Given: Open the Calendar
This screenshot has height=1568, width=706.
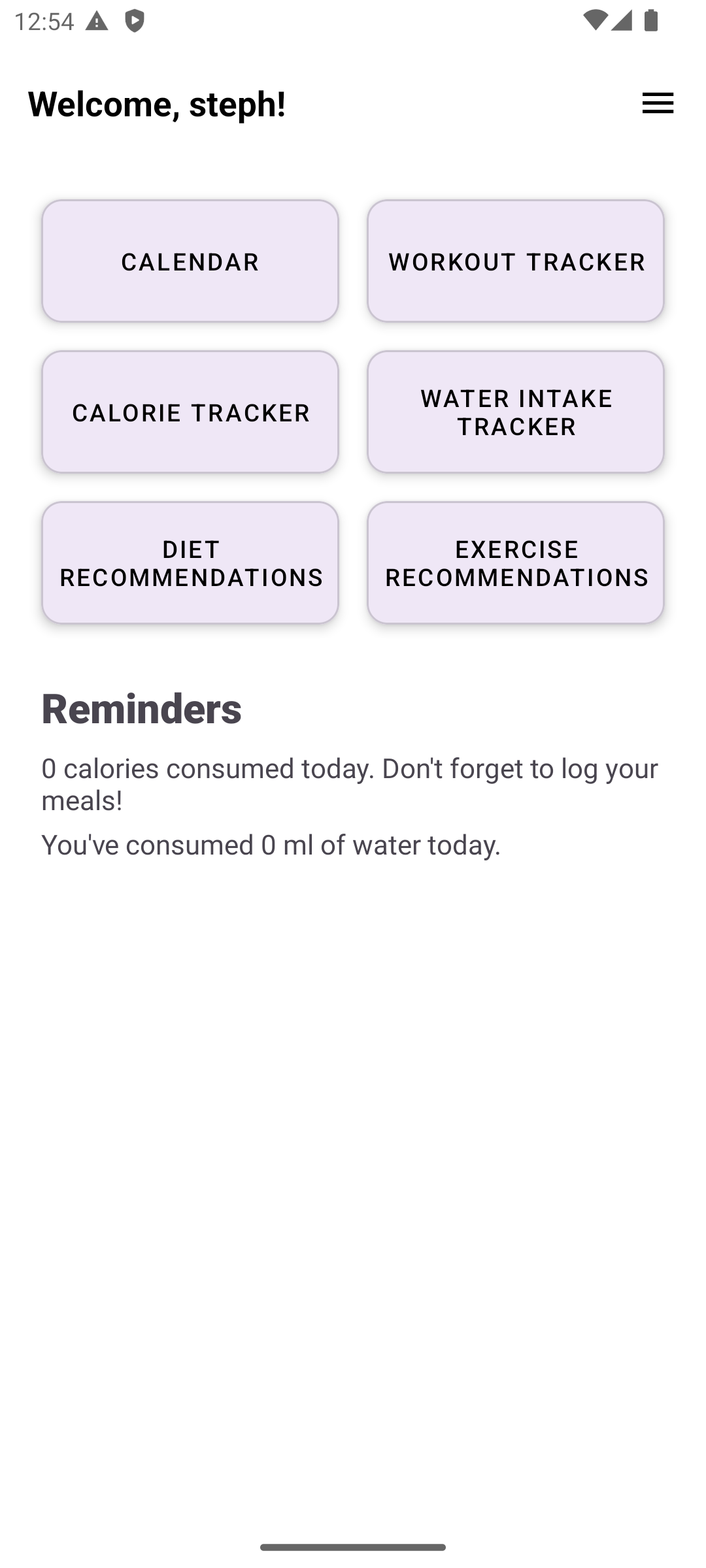Looking at the screenshot, I should click(x=190, y=261).
